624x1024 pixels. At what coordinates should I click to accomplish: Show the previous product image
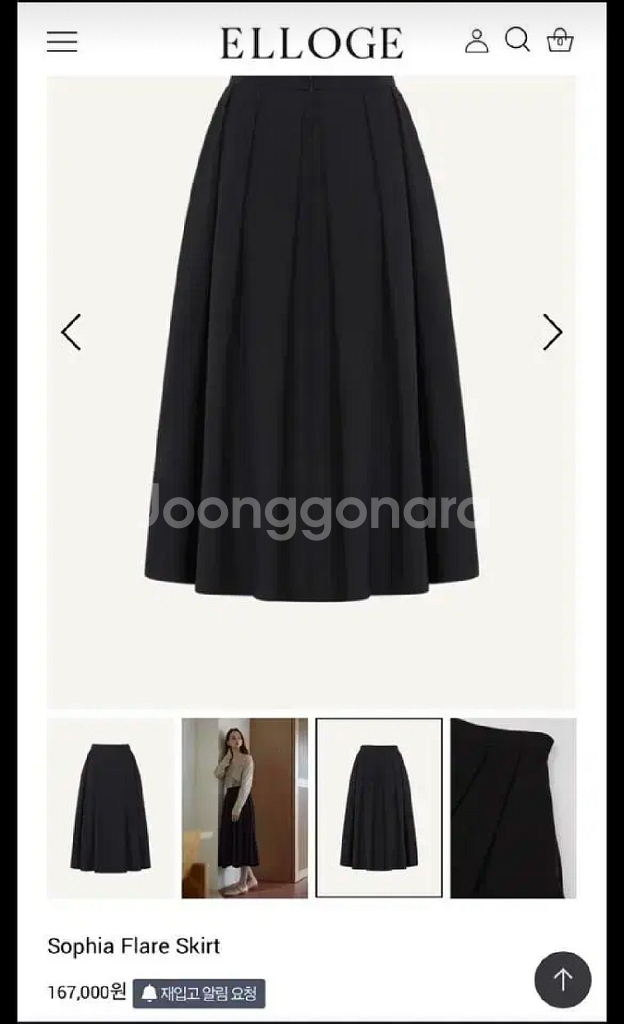pos(71,332)
